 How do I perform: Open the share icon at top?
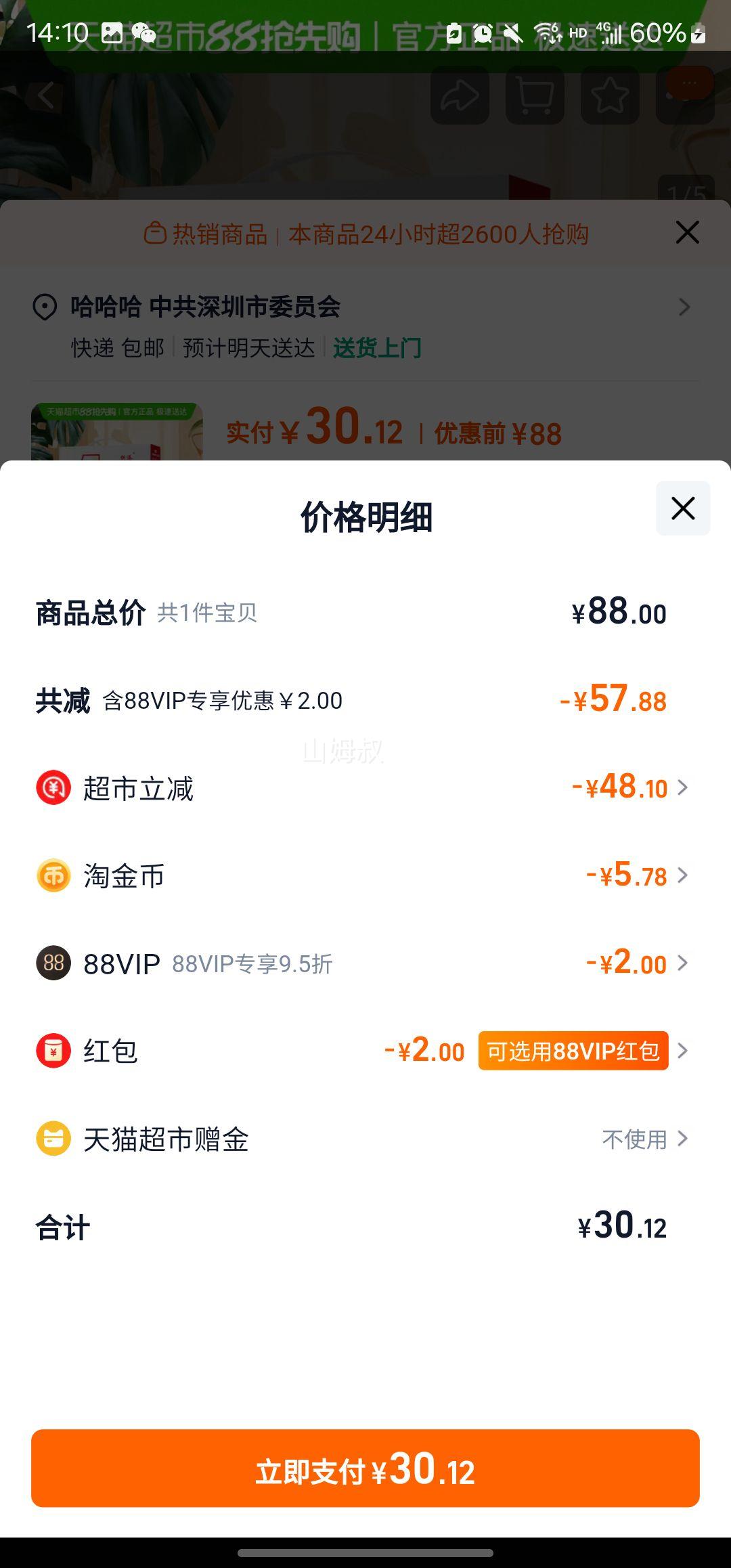pyautogui.click(x=460, y=95)
